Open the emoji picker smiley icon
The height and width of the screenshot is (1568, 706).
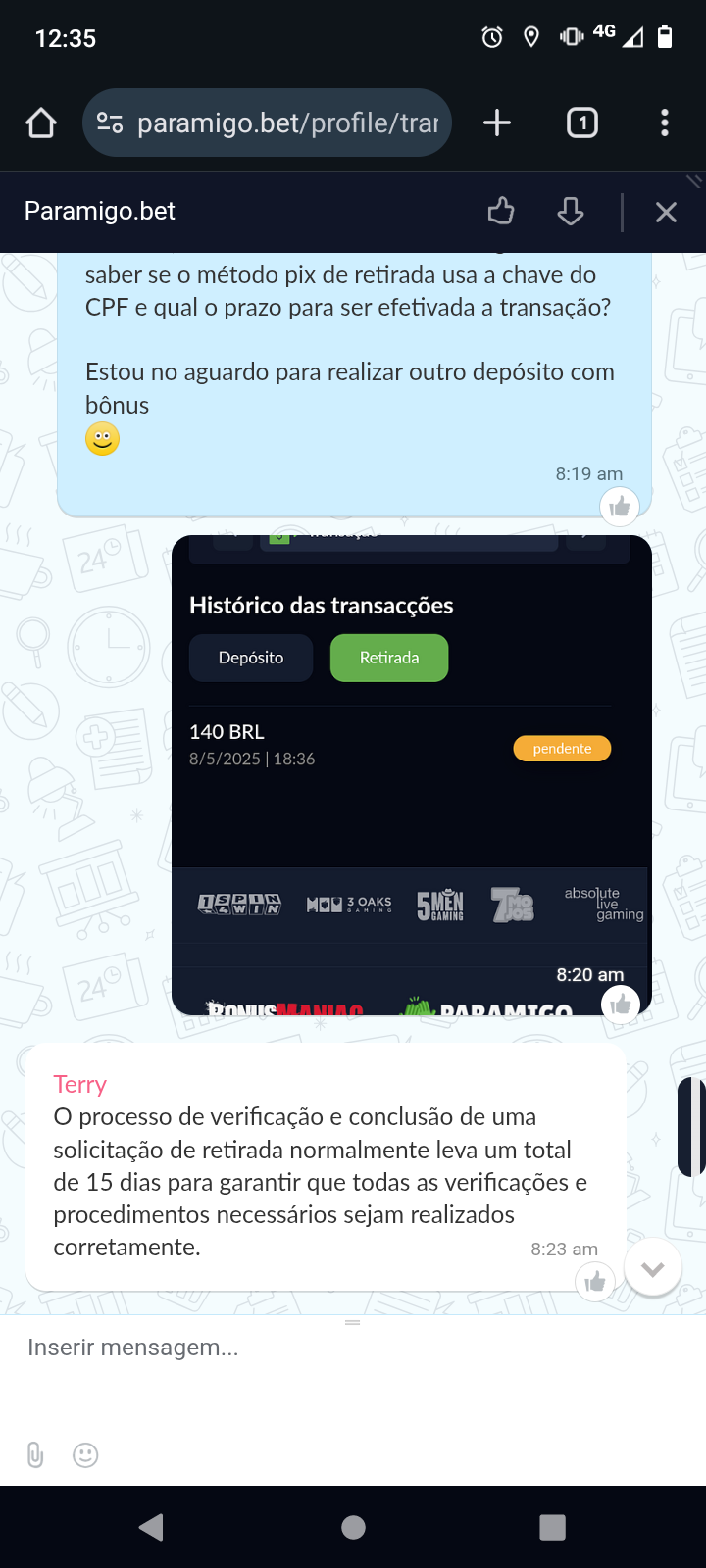click(85, 1454)
